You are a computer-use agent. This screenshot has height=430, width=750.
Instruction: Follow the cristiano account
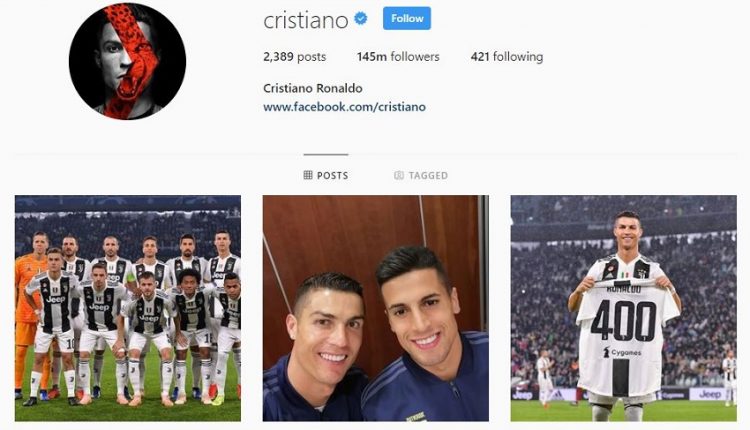click(x=406, y=18)
